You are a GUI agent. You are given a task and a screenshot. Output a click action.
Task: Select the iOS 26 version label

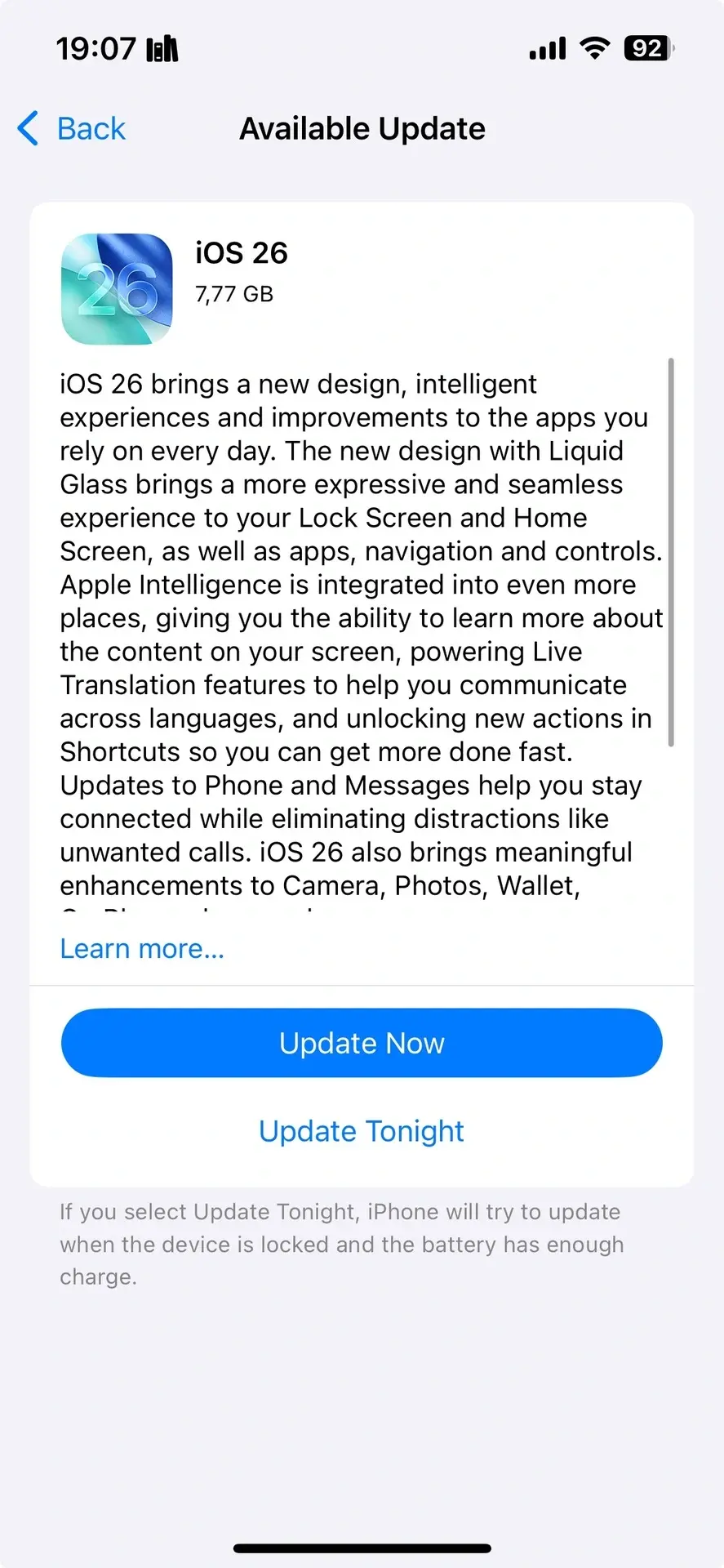point(241,253)
